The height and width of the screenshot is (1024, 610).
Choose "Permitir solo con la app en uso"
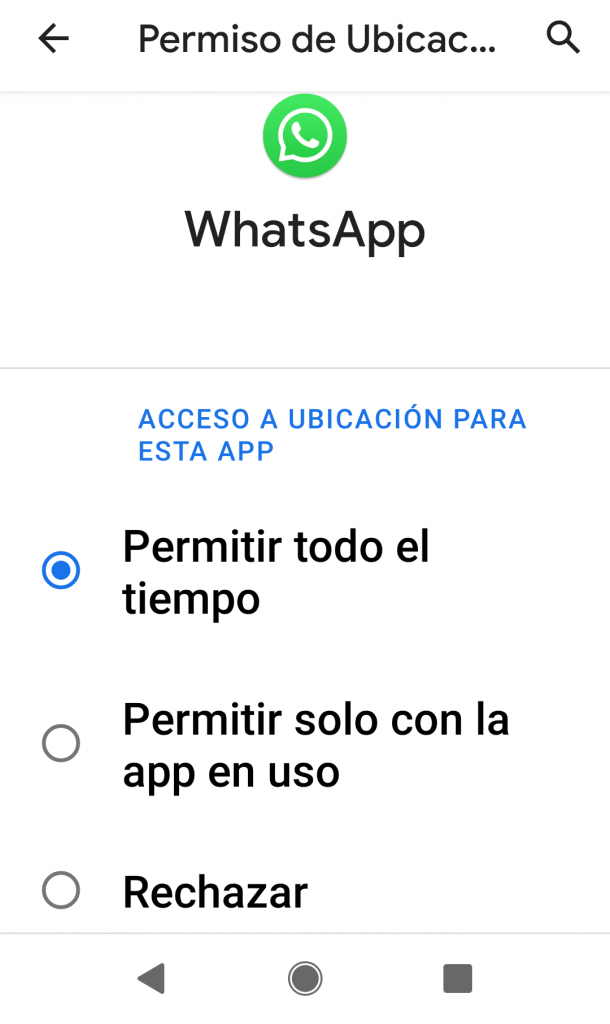[x=62, y=744]
